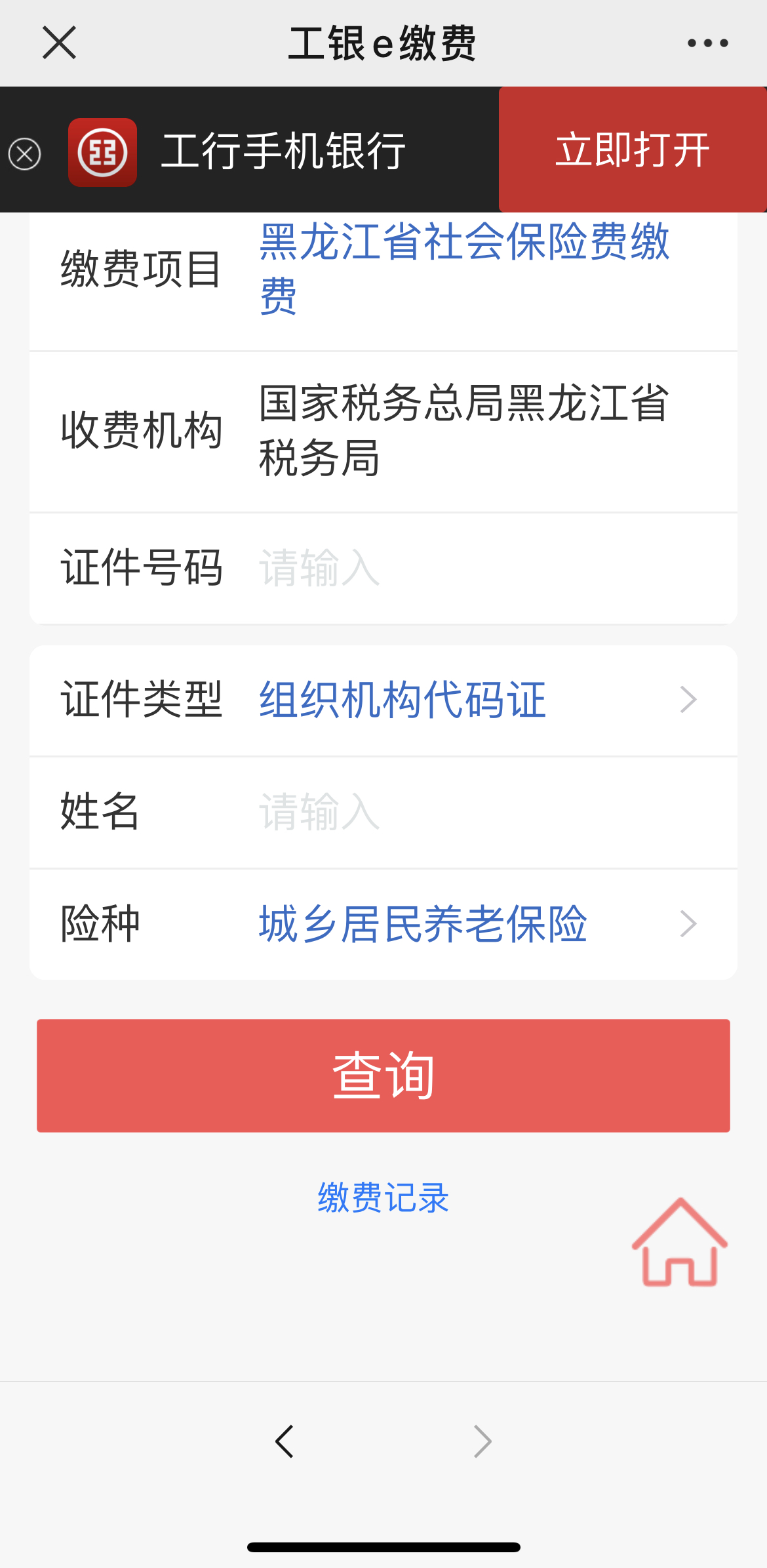Close the 工银e缴费 page
This screenshot has height=1568, width=767.
[59, 43]
